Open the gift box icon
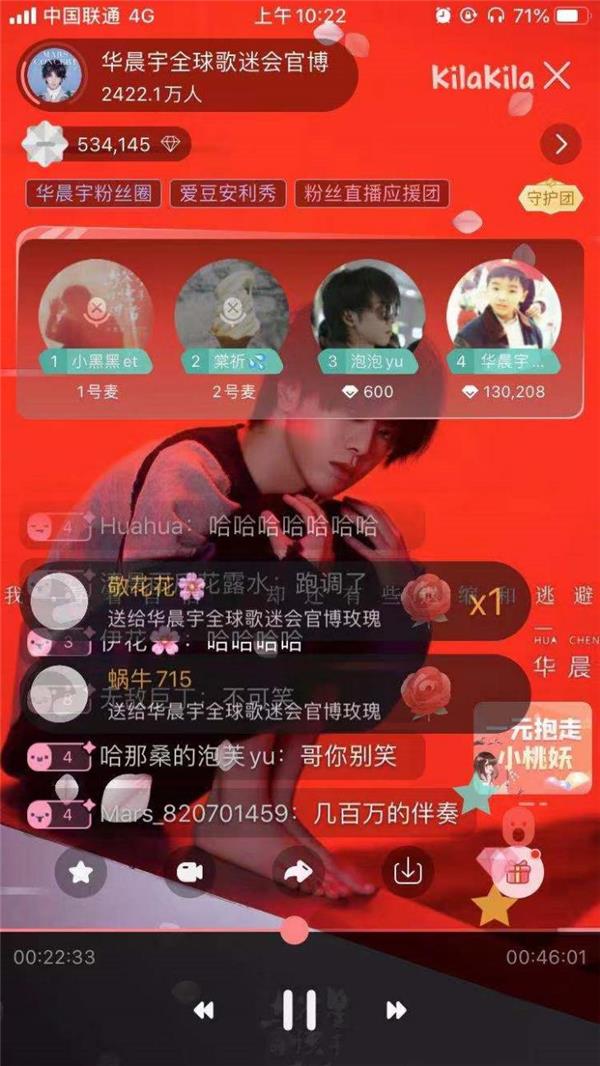The width and height of the screenshot is (600, 1066). [517, 873]
